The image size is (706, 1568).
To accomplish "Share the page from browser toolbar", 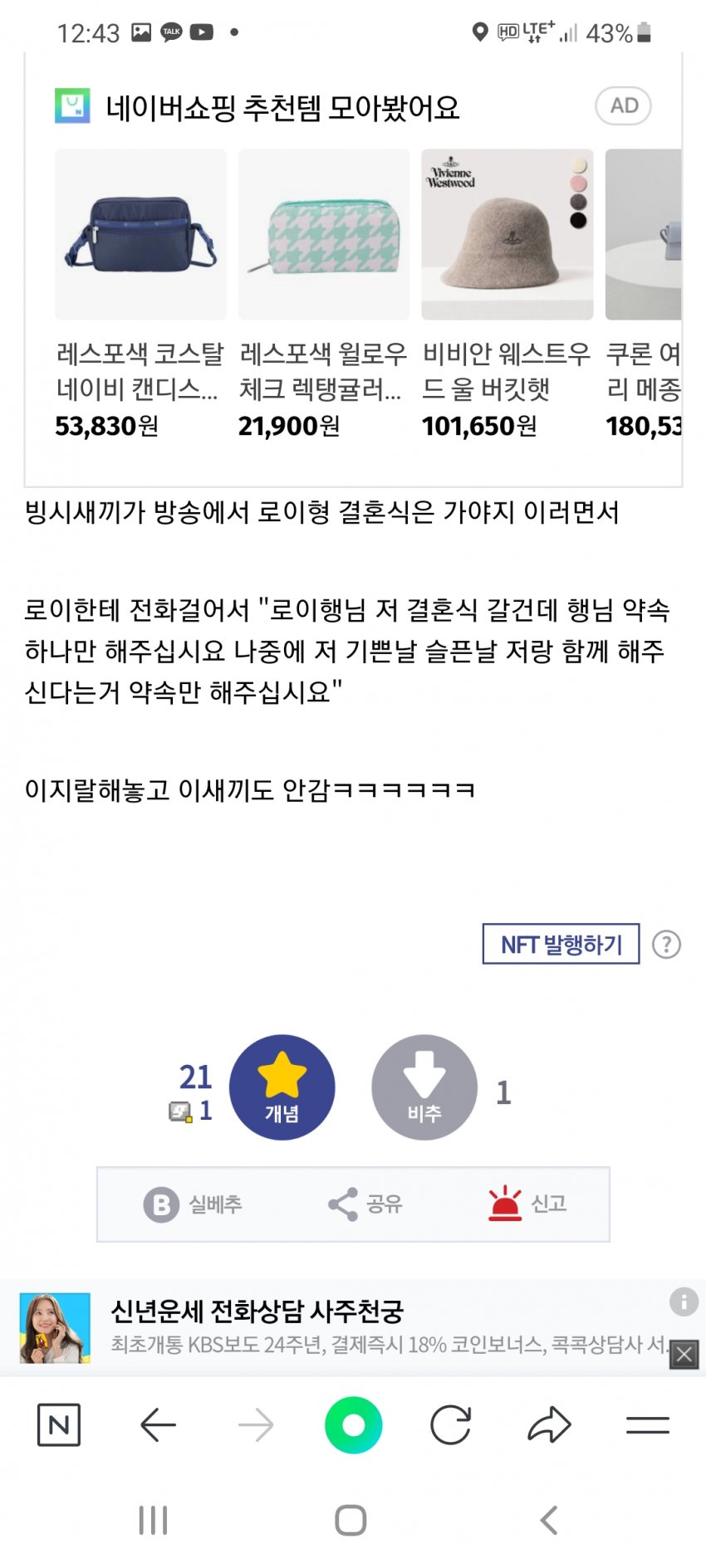I will pos(549,1425).
